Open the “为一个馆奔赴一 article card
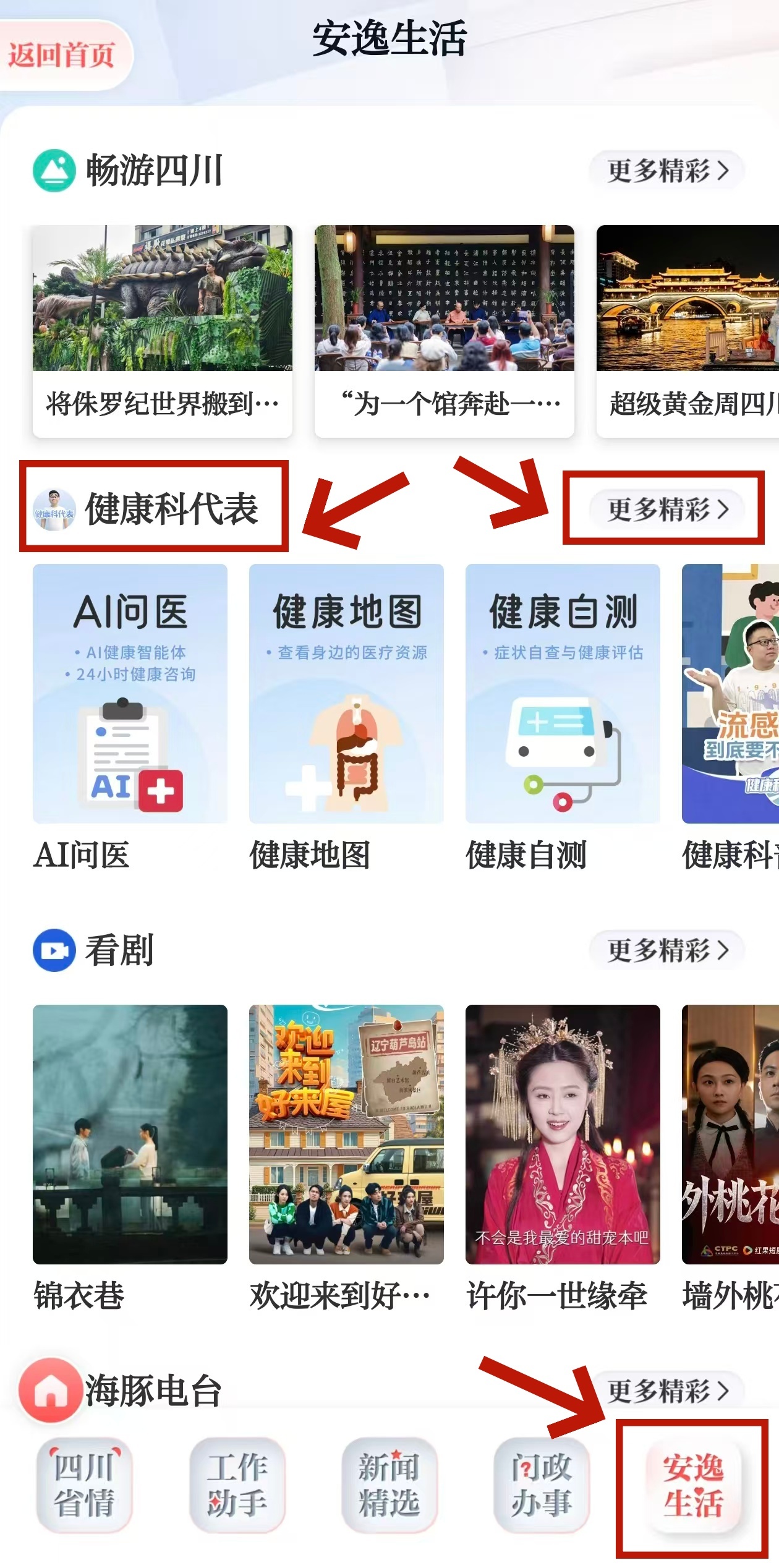The height and width of the screenshot is (1568, 779). (x=444, y=331)
